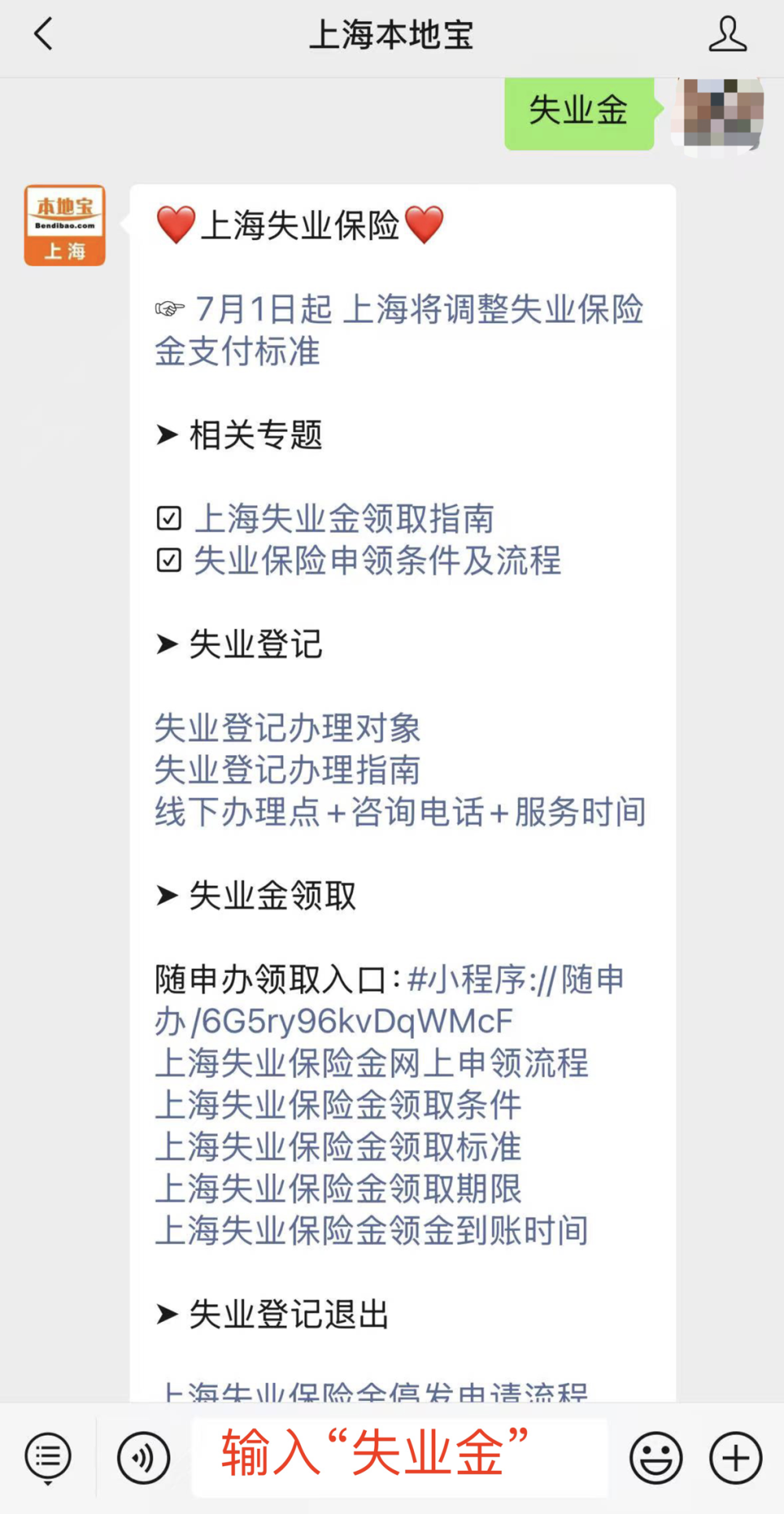This screenshot has height=1514, width=784.
Task: Tick the checkbox beside 上海失业金领取指南
Action: (169, 518)
